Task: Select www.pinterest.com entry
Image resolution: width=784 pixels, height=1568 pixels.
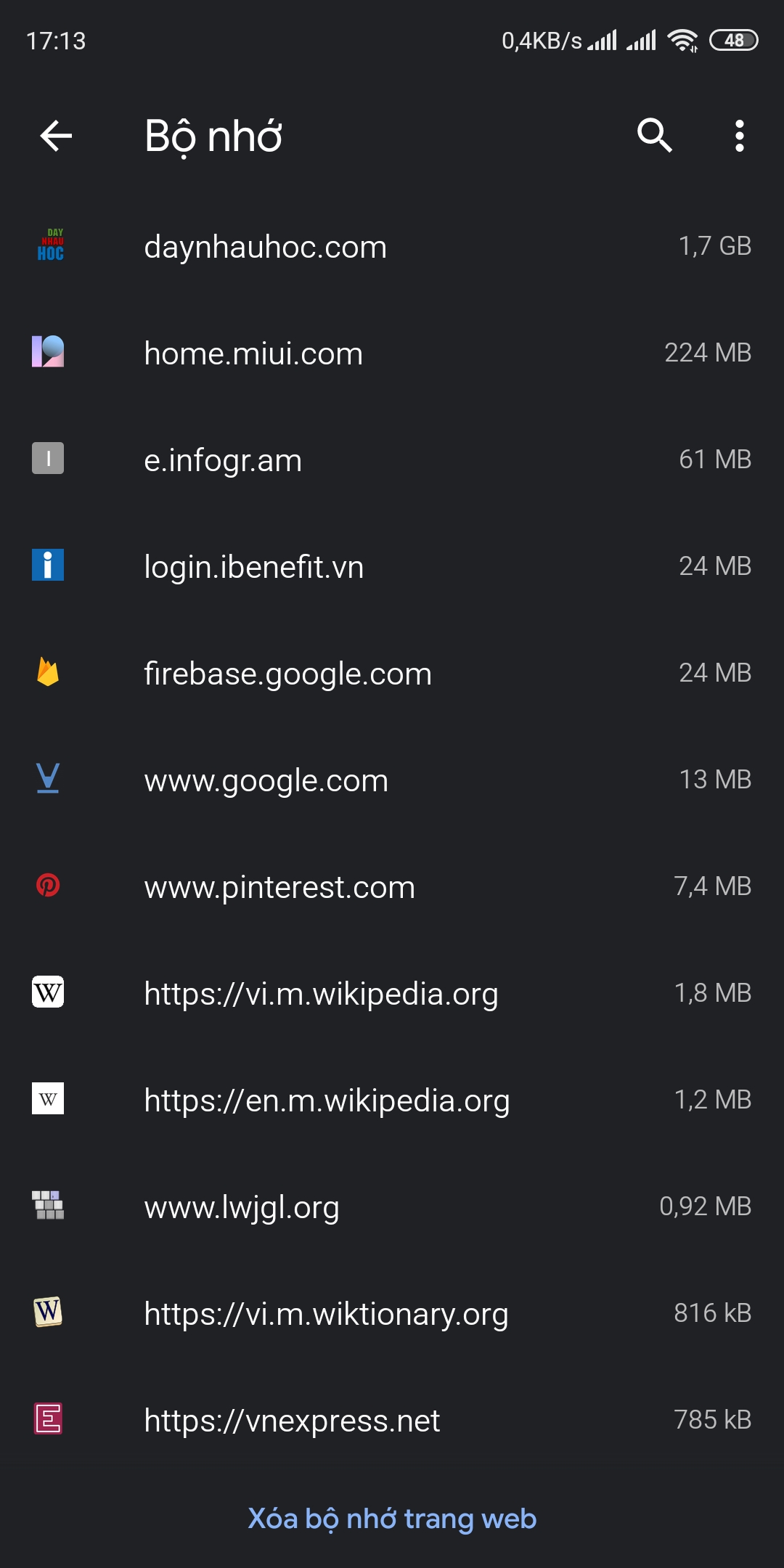Action: 392,887
